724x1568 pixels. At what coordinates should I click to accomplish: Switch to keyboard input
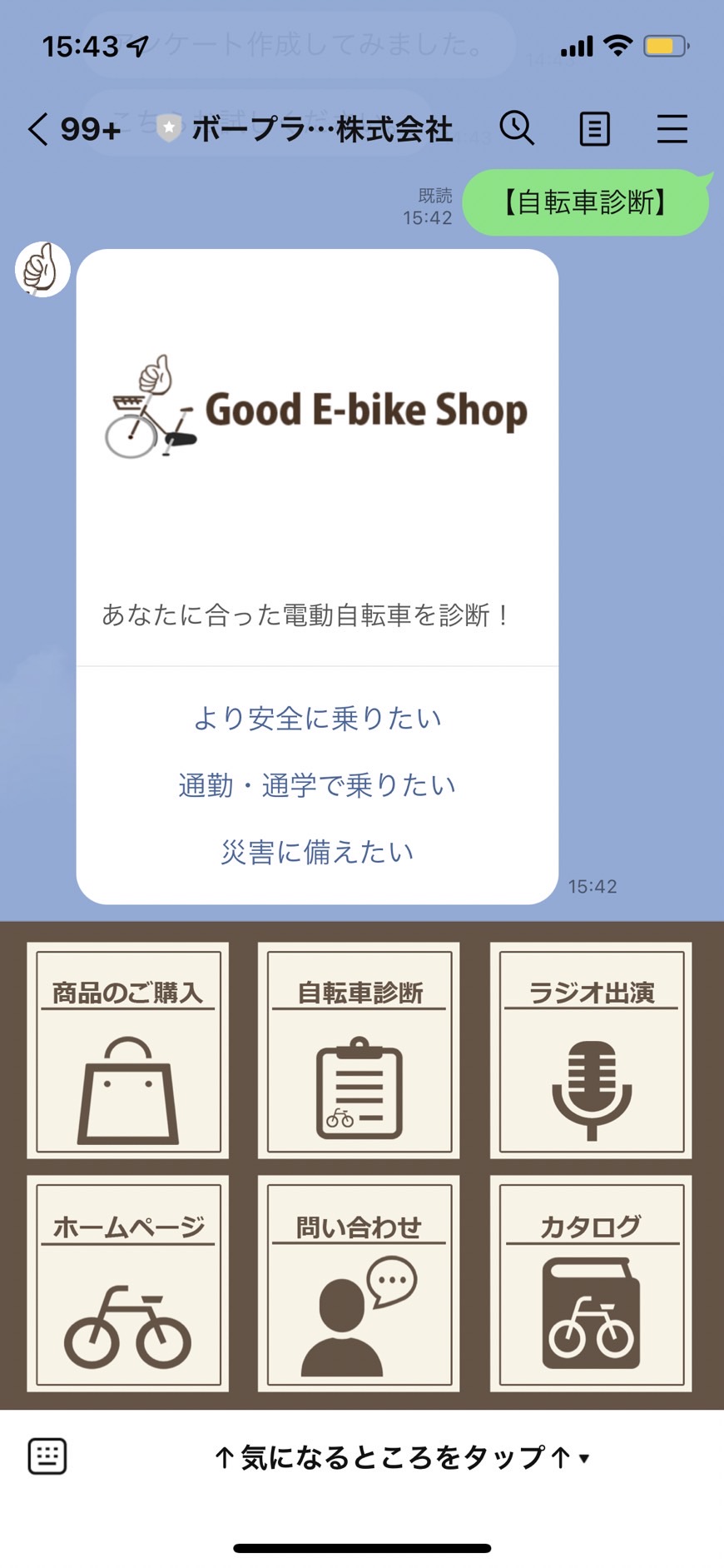click(x=47, y=1456)
